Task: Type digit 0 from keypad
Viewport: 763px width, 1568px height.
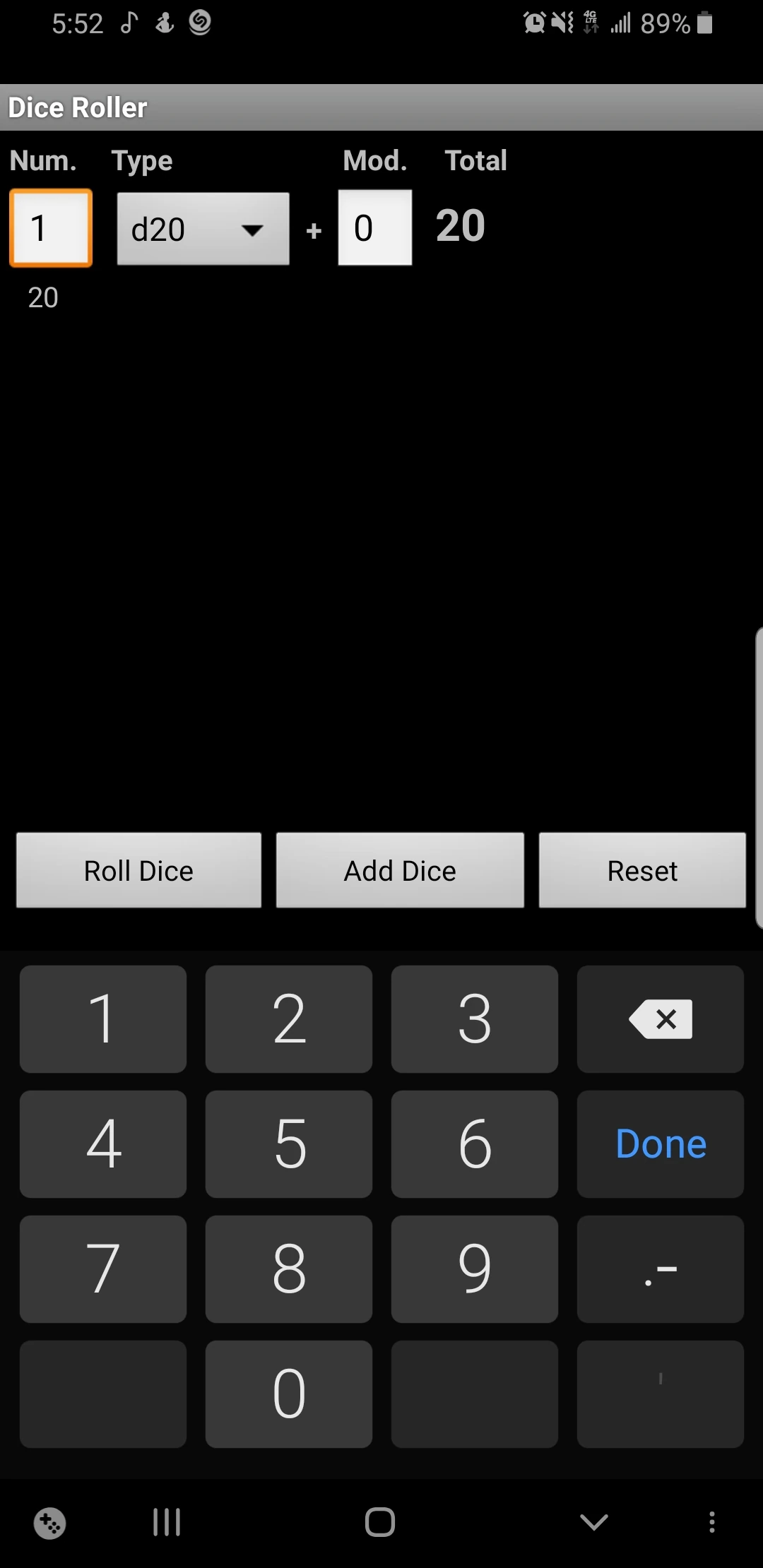Action: pyautogui.click(x=288, y=1394)
